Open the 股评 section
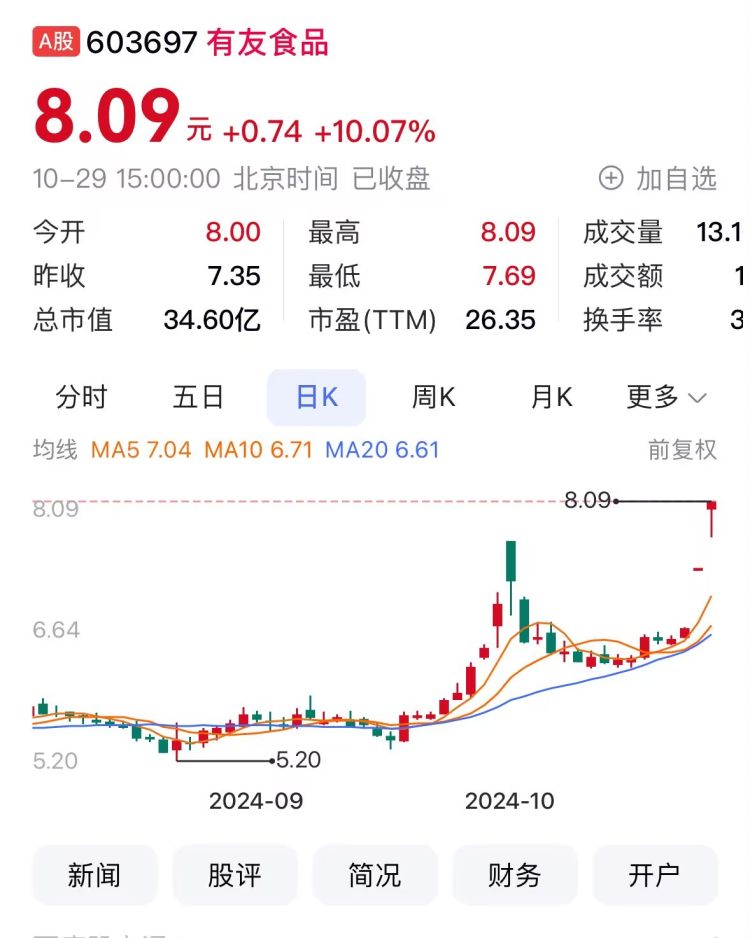Screen dimensions: 750x938 coord(235,875)
